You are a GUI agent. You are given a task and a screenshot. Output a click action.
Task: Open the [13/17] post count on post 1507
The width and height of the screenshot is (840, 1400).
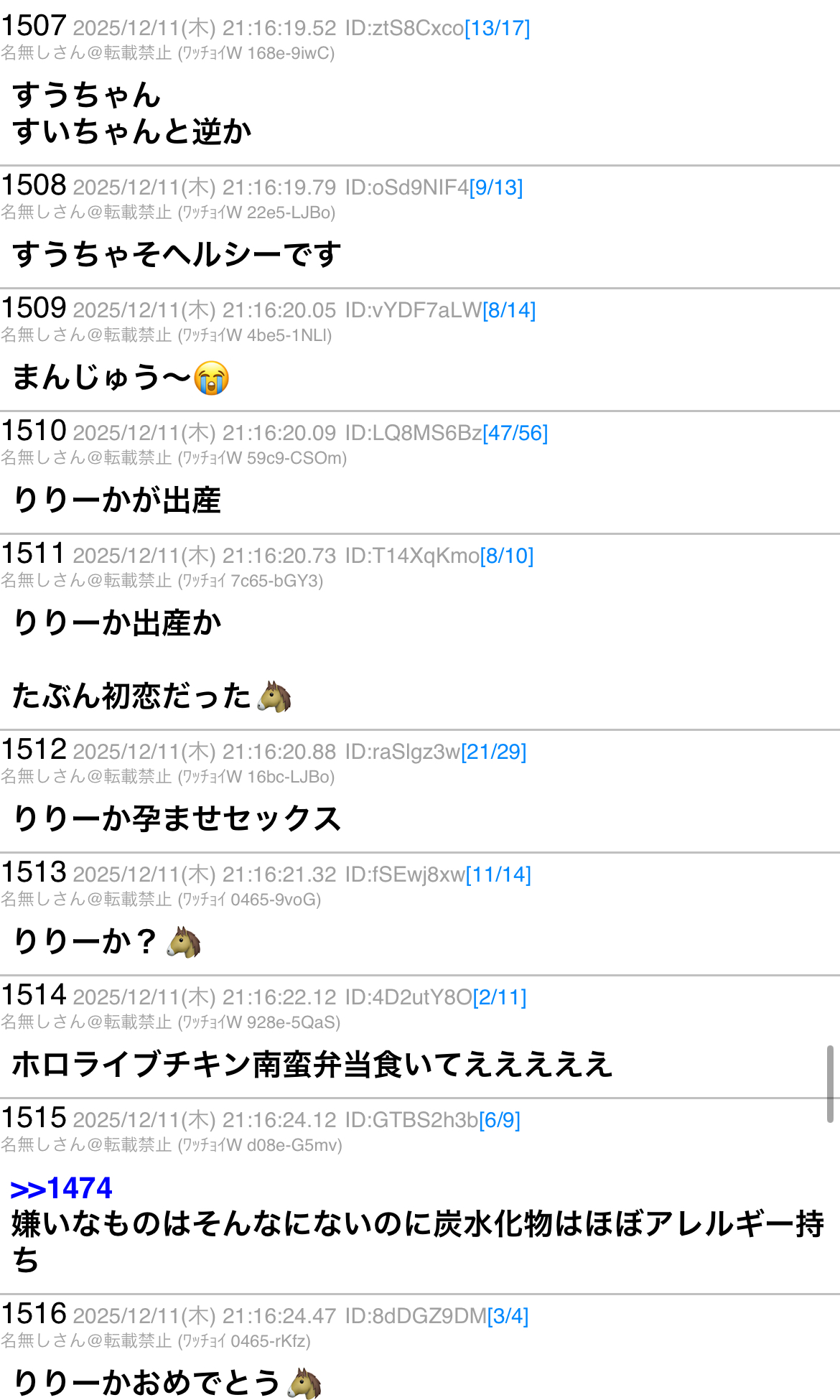coord(497,29)
